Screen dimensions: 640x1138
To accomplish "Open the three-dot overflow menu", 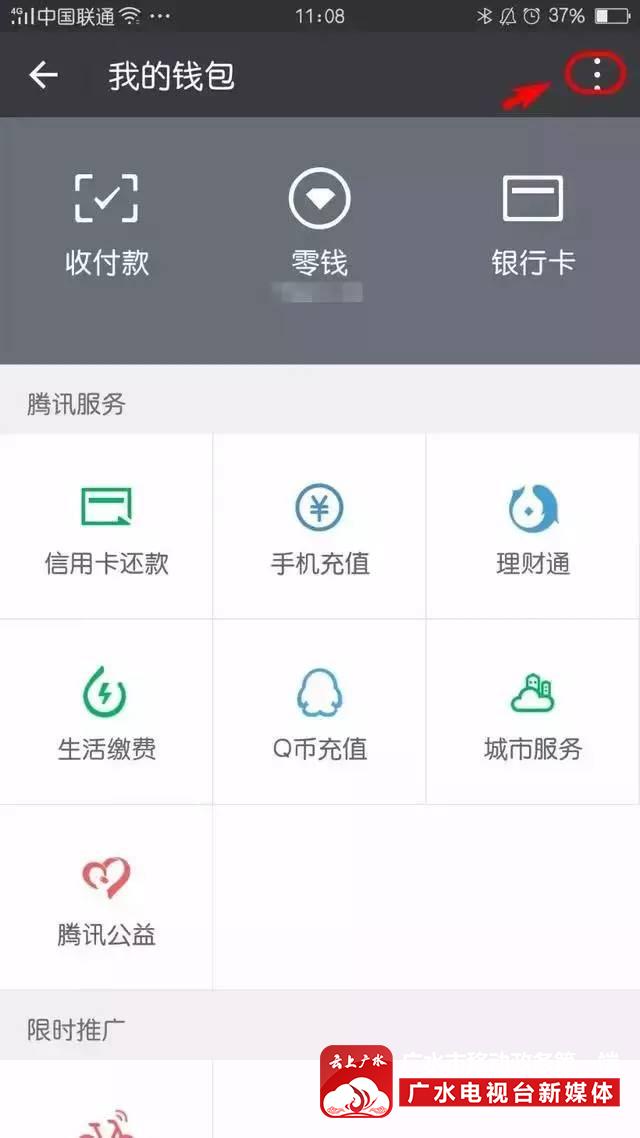I will (x=596, y=75).
